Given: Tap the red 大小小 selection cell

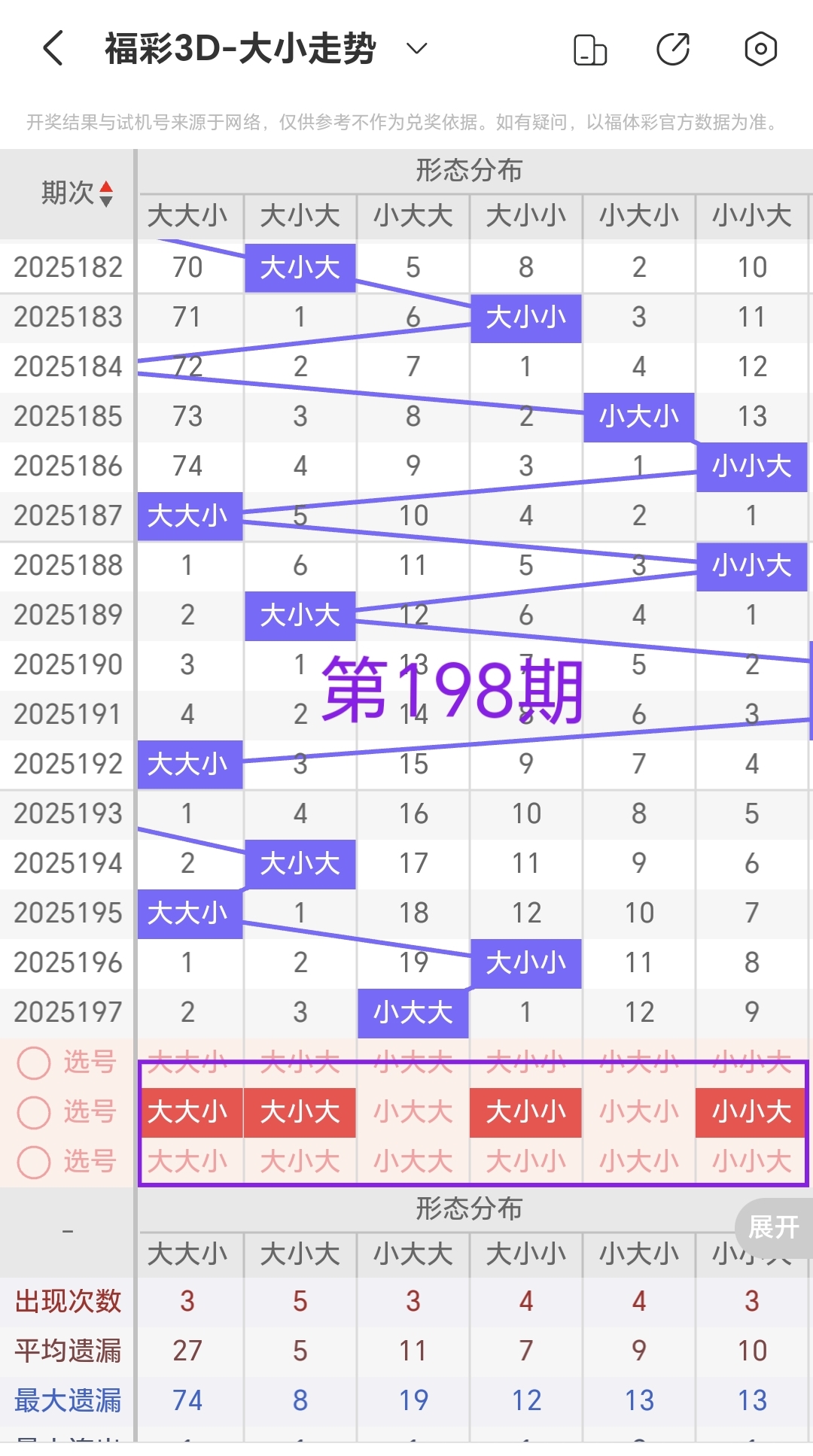Looking at the screenshot, I should [x=525, y=1113].
